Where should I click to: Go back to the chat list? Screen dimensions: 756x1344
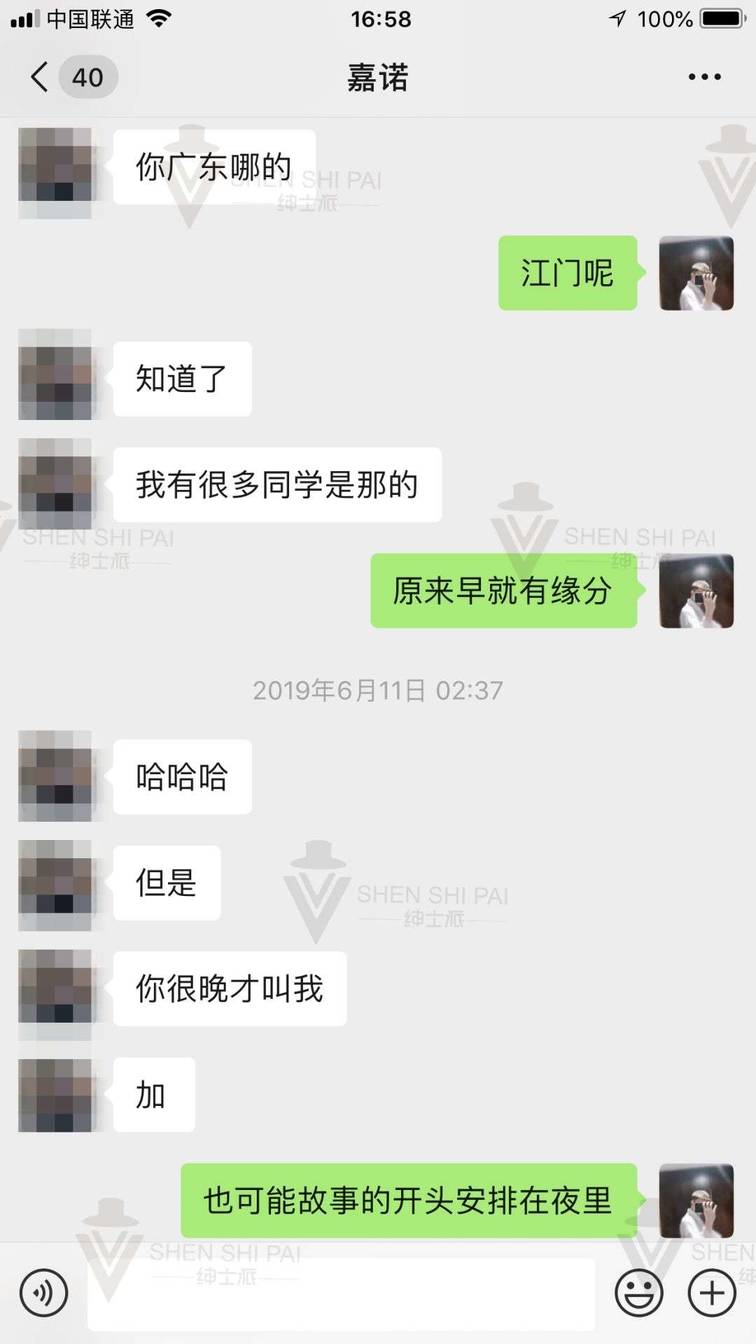(x=40, y=77)
